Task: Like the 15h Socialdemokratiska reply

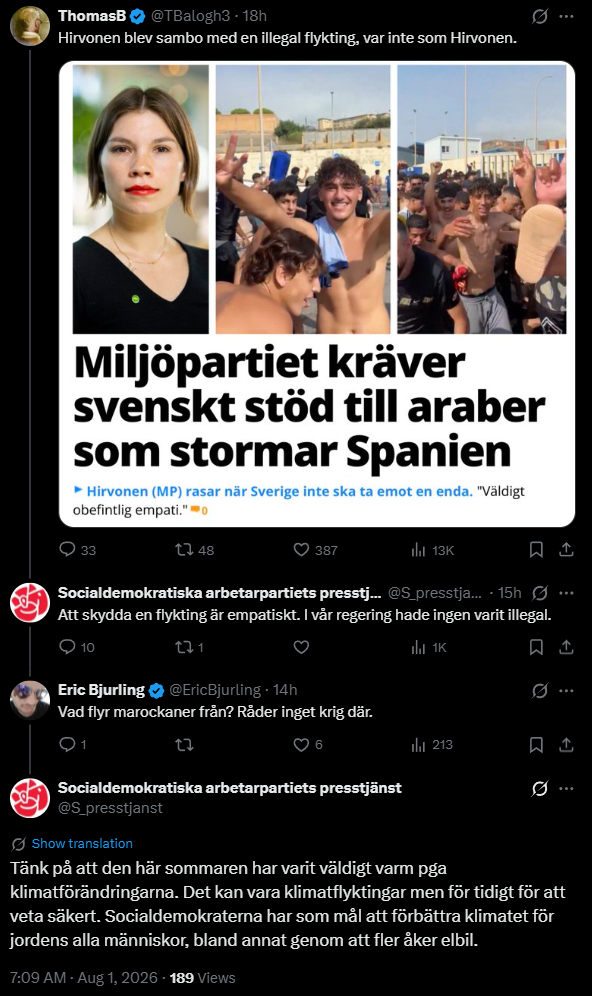Action: [x=301, y=647]
